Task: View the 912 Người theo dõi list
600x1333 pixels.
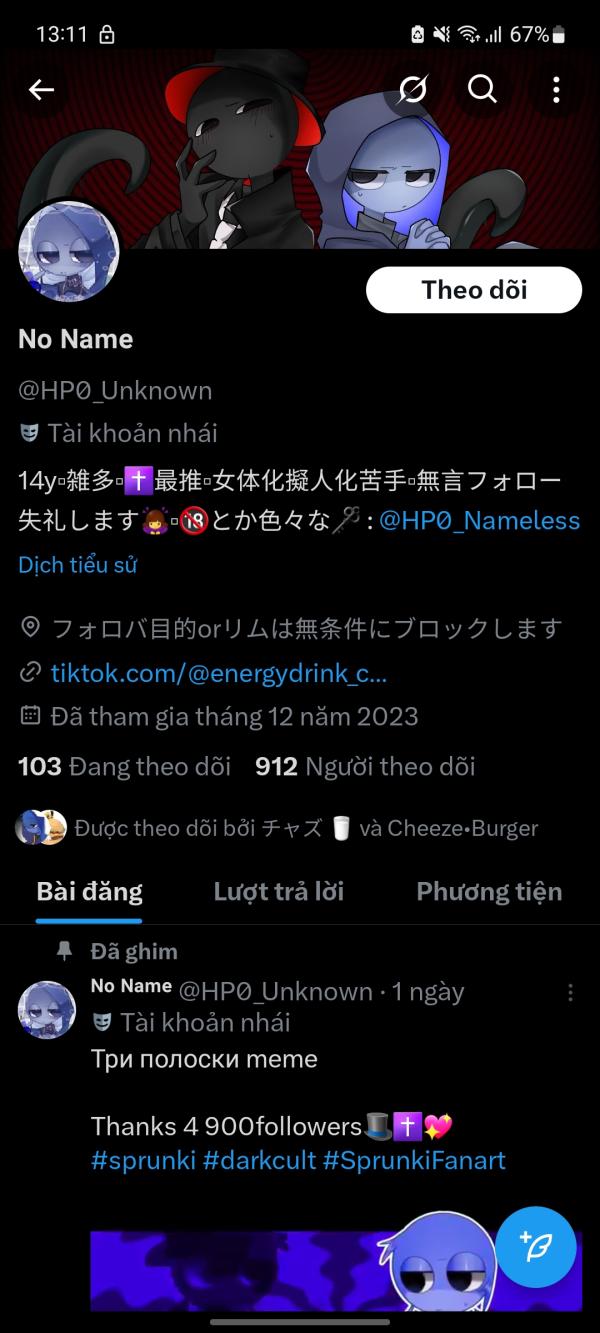Action: 365,767
